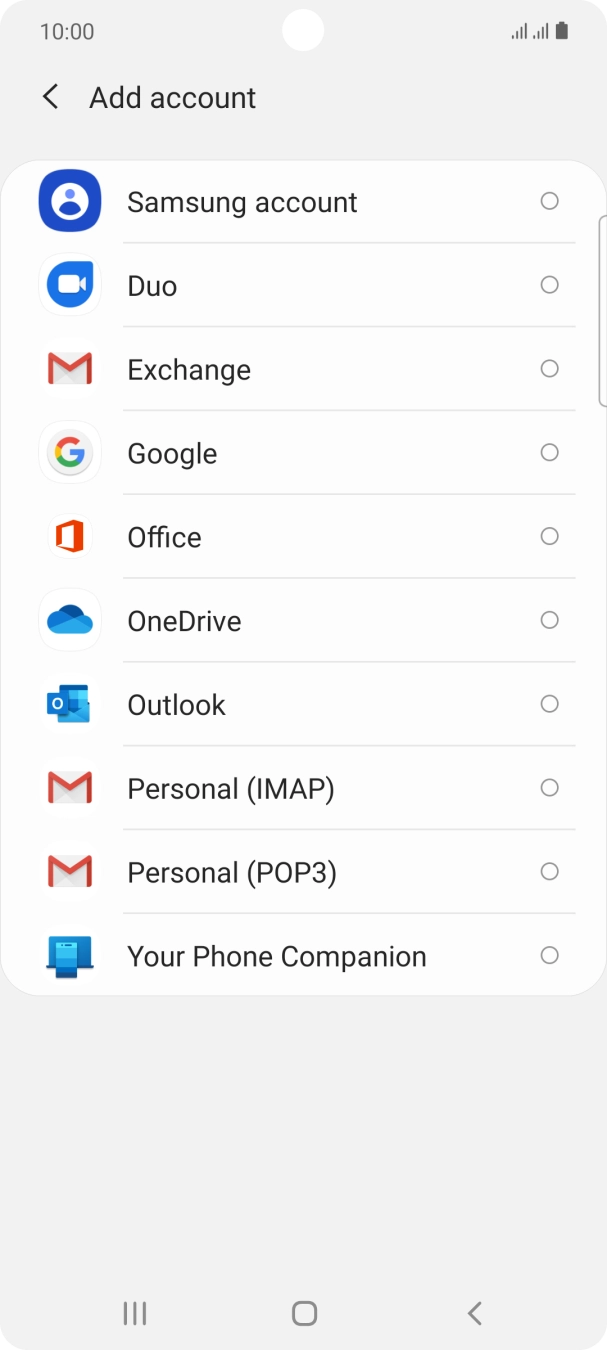Choose Personal (IMAP) account
This screenshot has height=1350, width=607.
304,789
